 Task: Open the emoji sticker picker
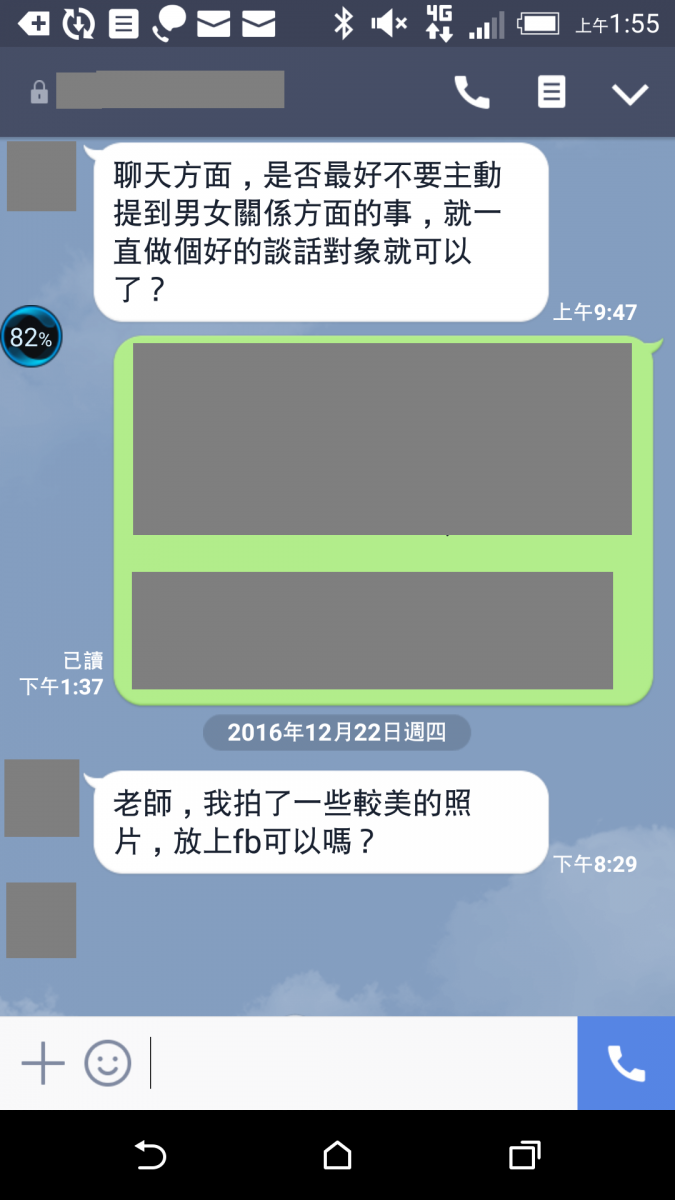coord(107,1063)
